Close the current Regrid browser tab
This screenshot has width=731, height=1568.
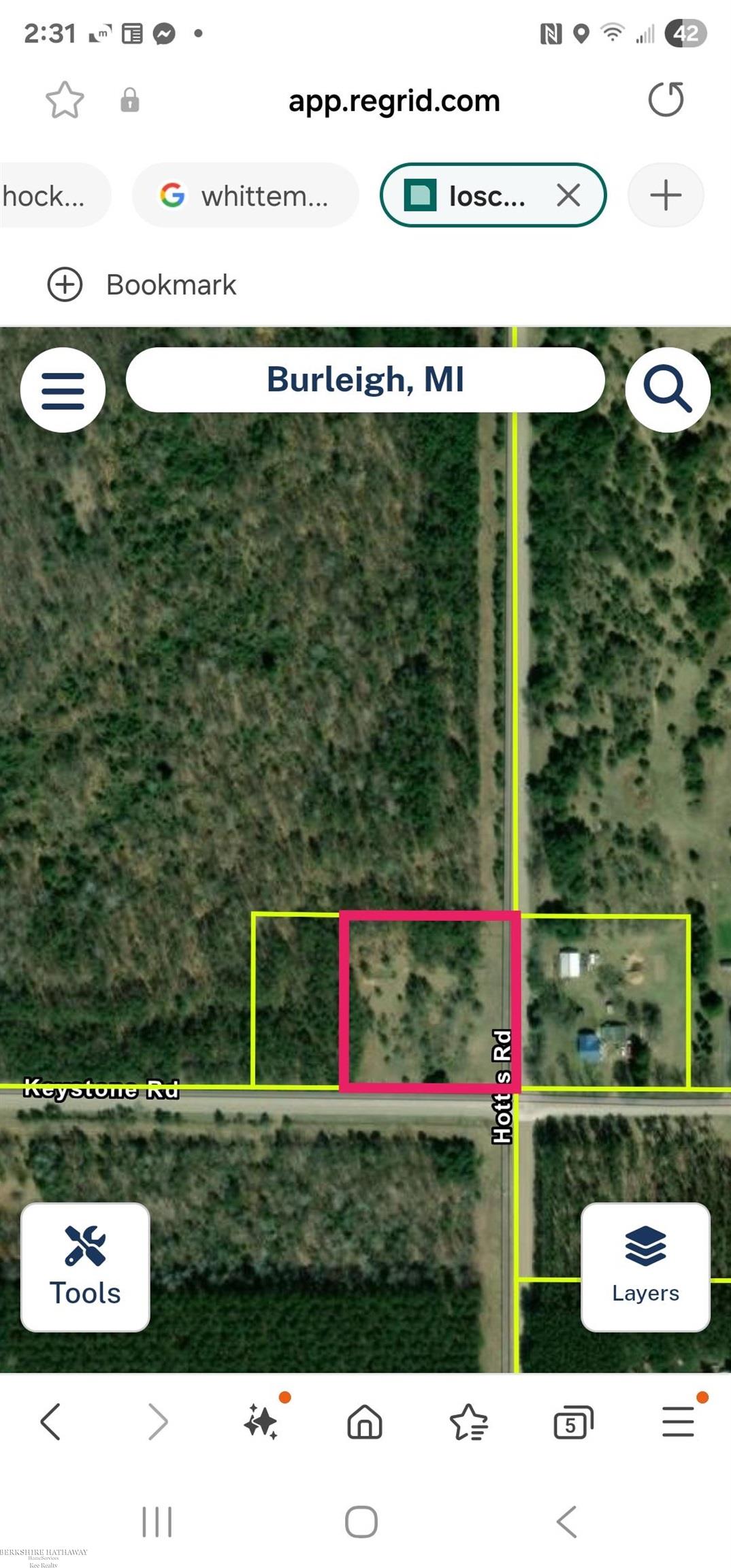click(568, 195)
